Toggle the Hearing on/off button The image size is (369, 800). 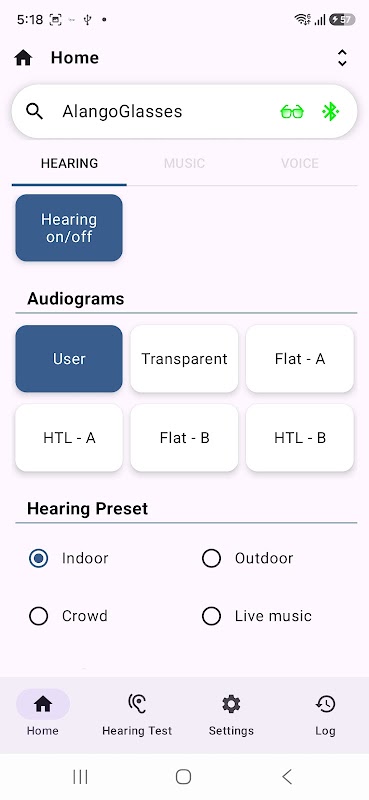click(x=69, y=228)
